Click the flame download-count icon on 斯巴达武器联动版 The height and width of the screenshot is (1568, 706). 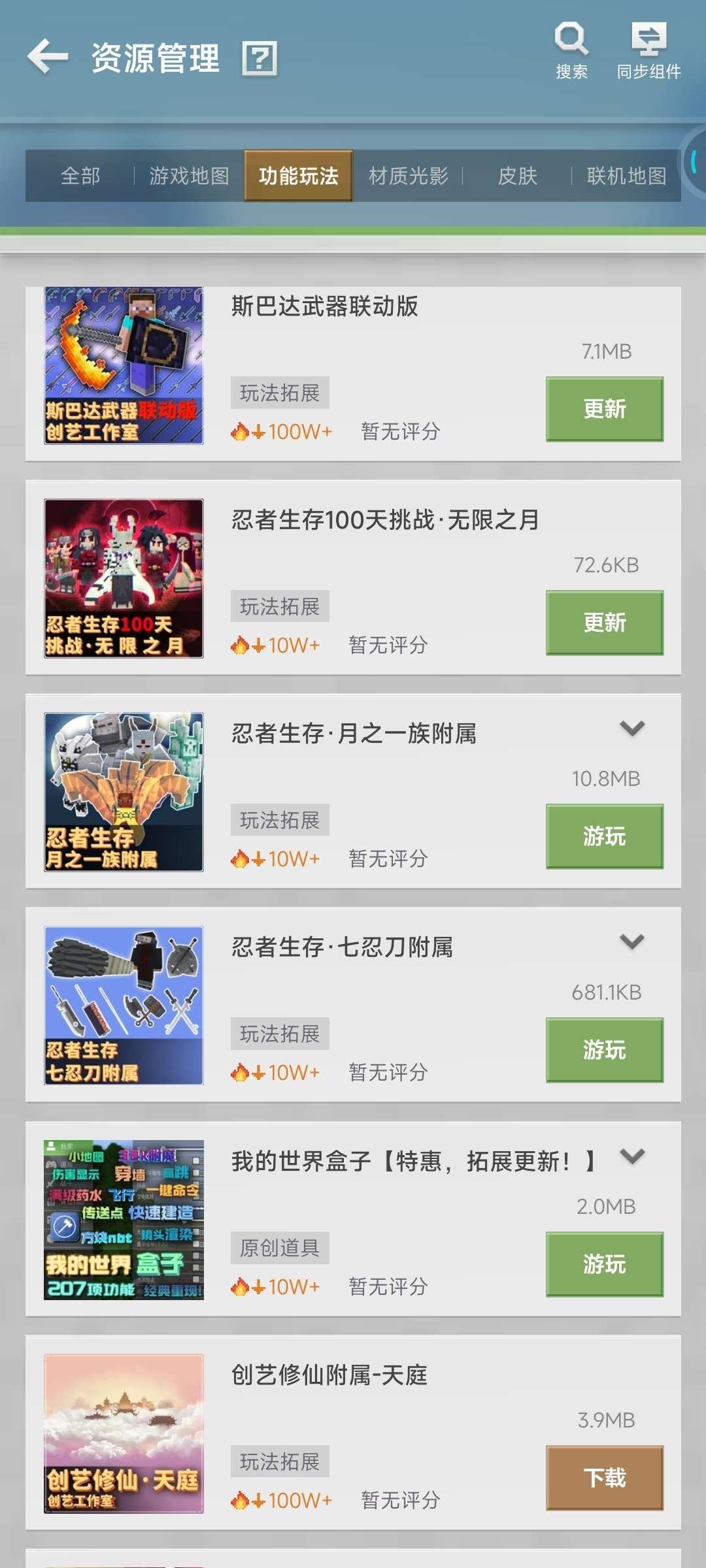[243, 430]
